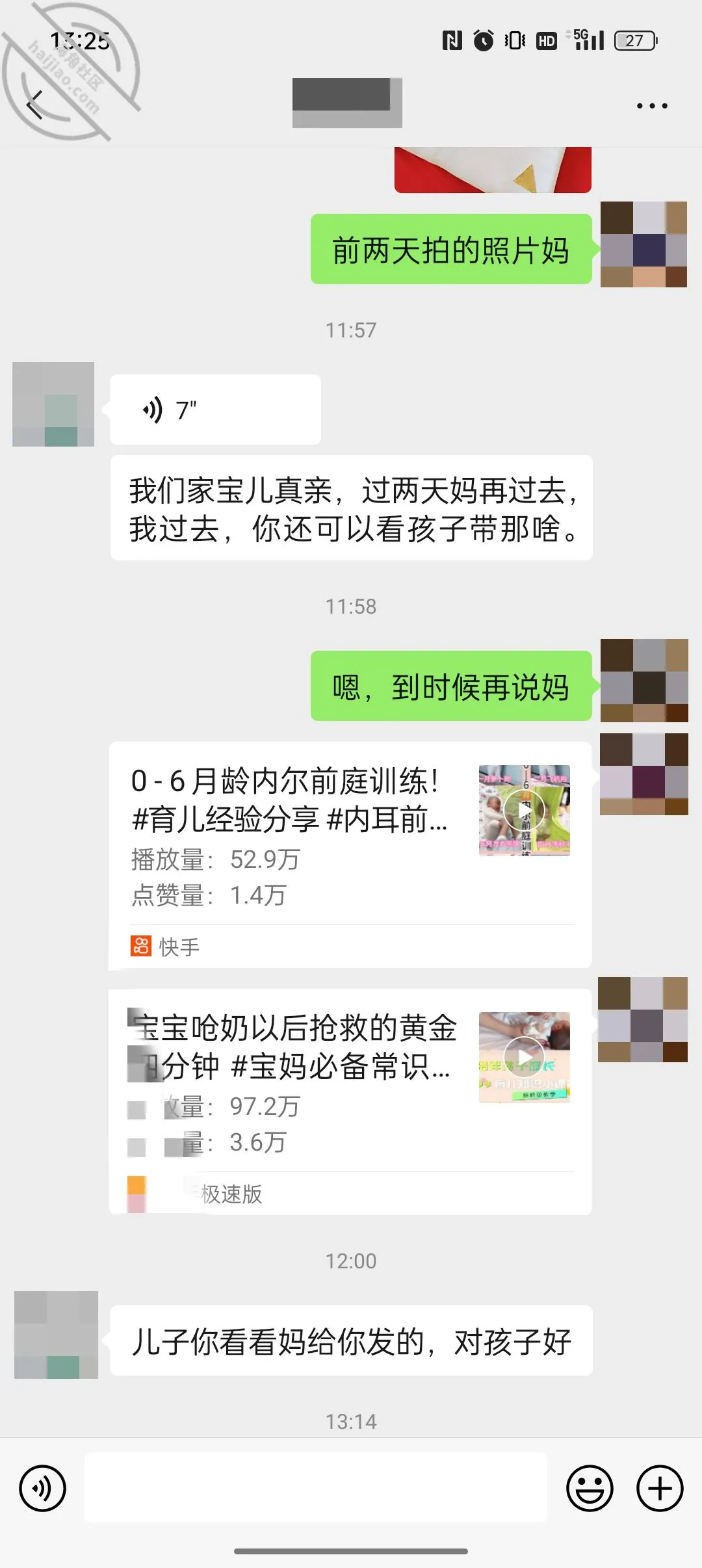Viewport: 702px width, 1568px height.
Task: Switch to voice input with the bottom-left icon
Action: coord(43,1488)
